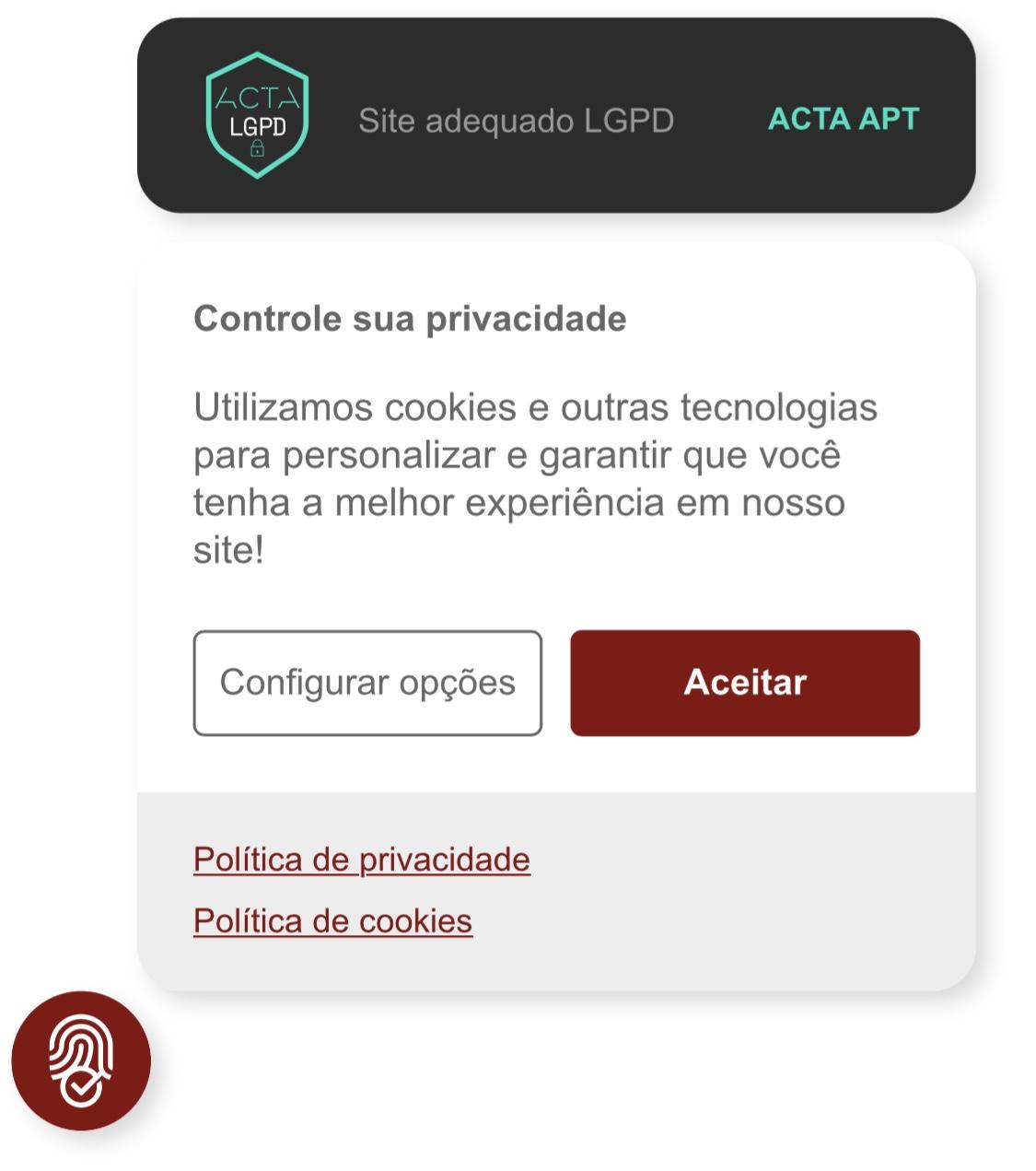Open the Política de privacidade link

362,860
